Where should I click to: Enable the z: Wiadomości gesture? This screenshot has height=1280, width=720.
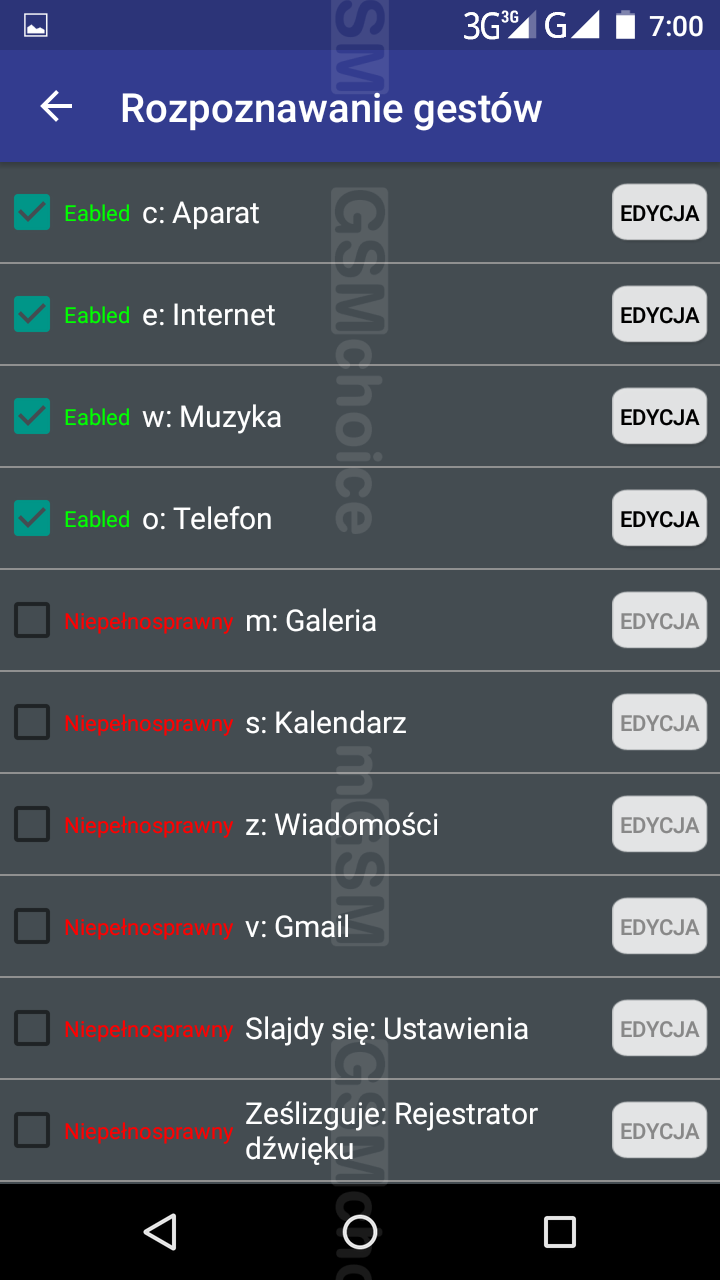32,824
